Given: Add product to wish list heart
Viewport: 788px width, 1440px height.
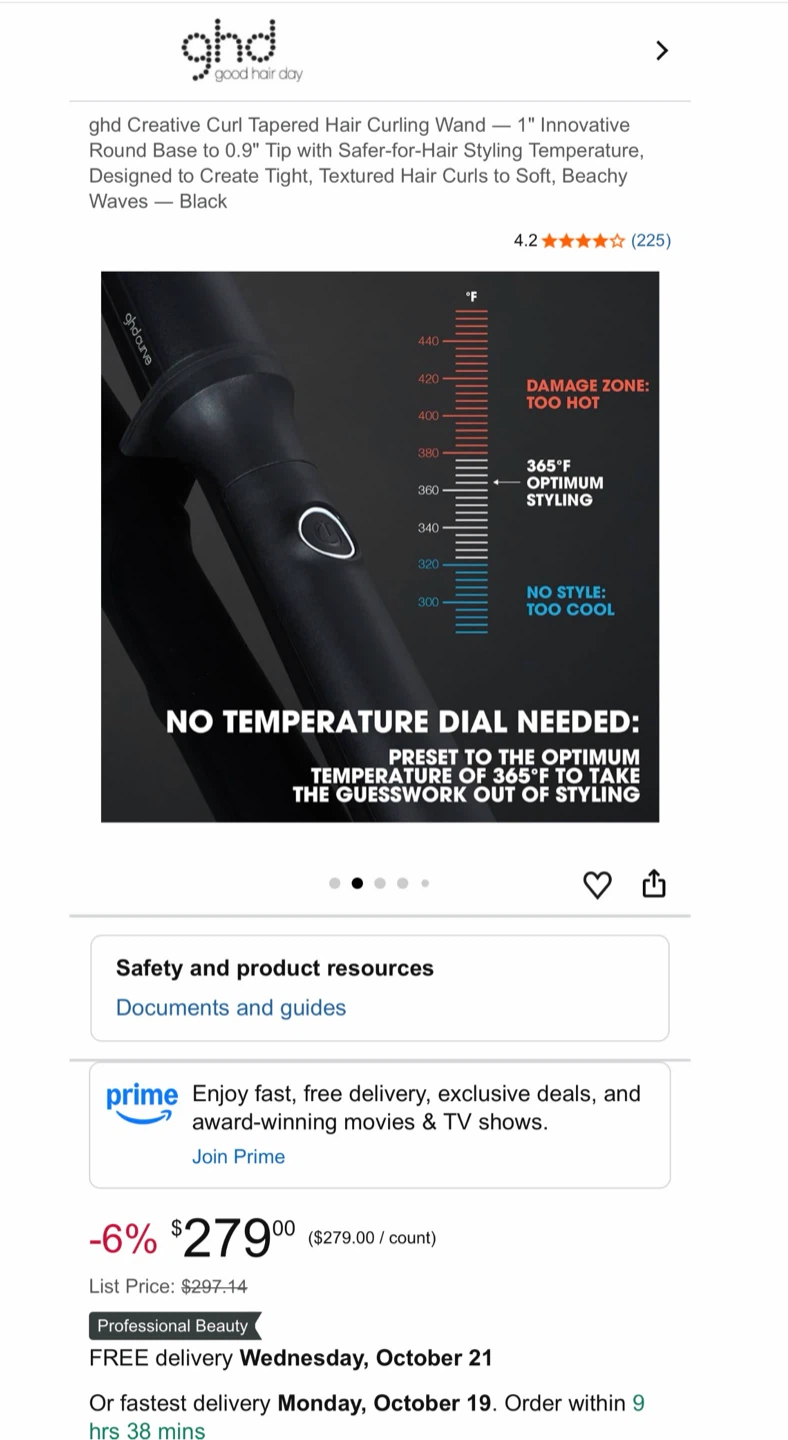Looking at the screenshot, I should pyautogui.click(x=597, y=885).
